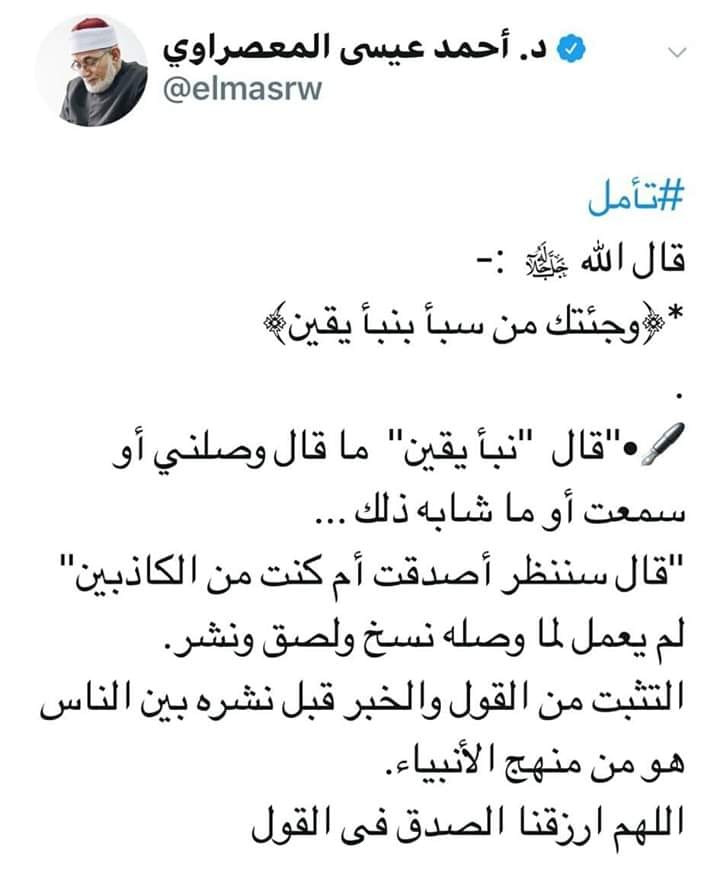Open the @elmasrw profile handle
720x880 pixels.
[x=242, y=90]
